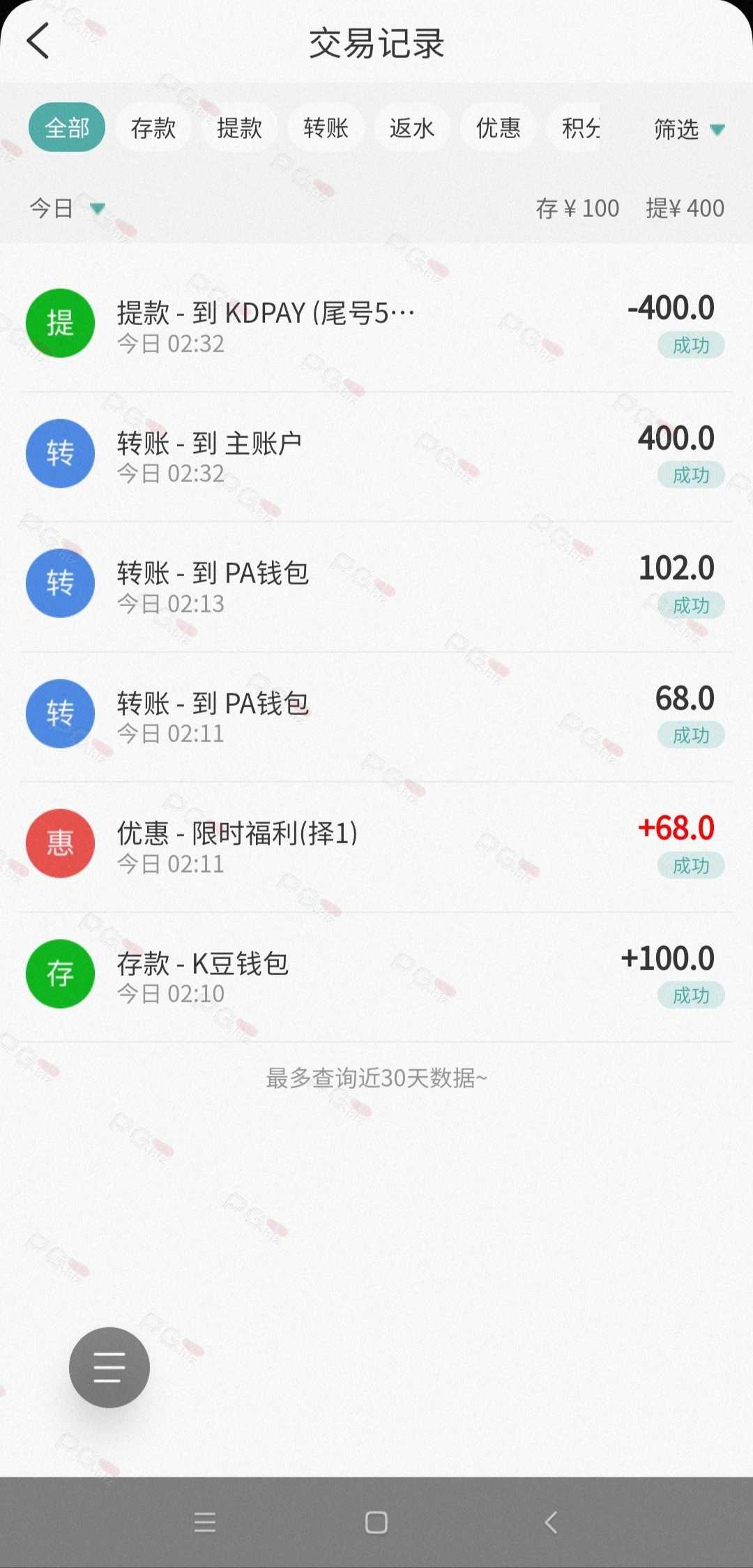The image size is (753, 1568).
Task: Open the 积分 tab
Action: tap(573, 128)
